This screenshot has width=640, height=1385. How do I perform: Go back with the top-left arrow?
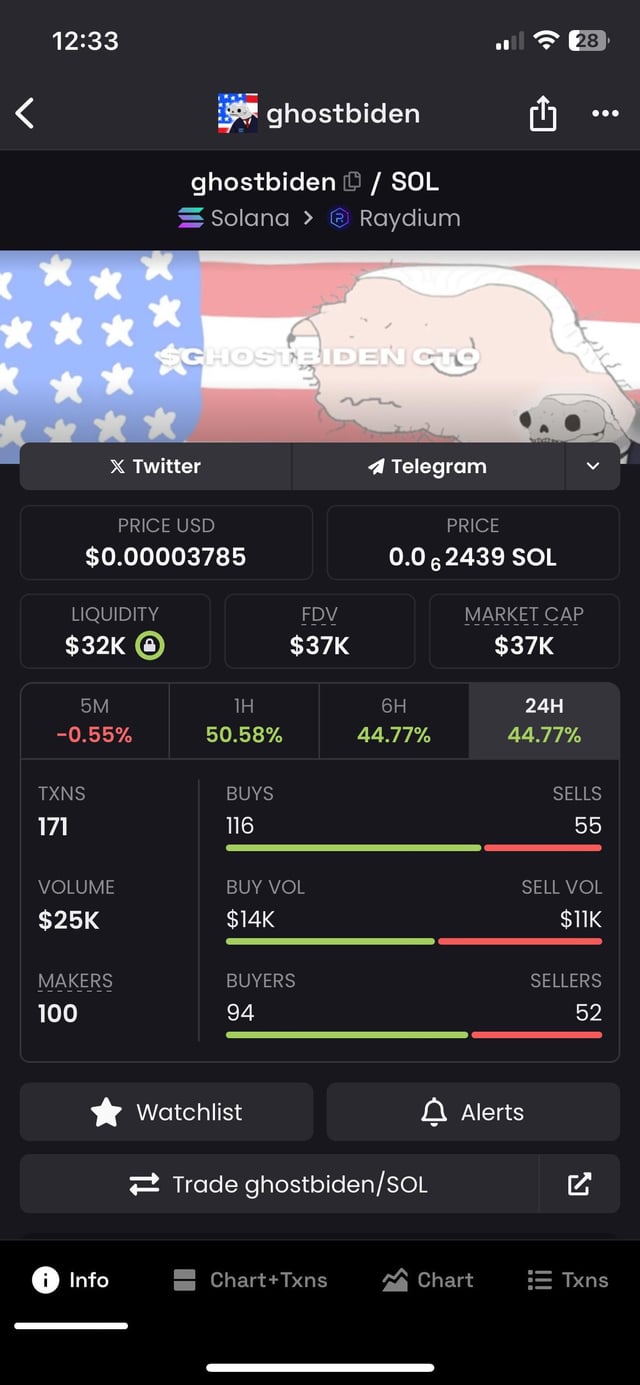[x=26, y=114]
